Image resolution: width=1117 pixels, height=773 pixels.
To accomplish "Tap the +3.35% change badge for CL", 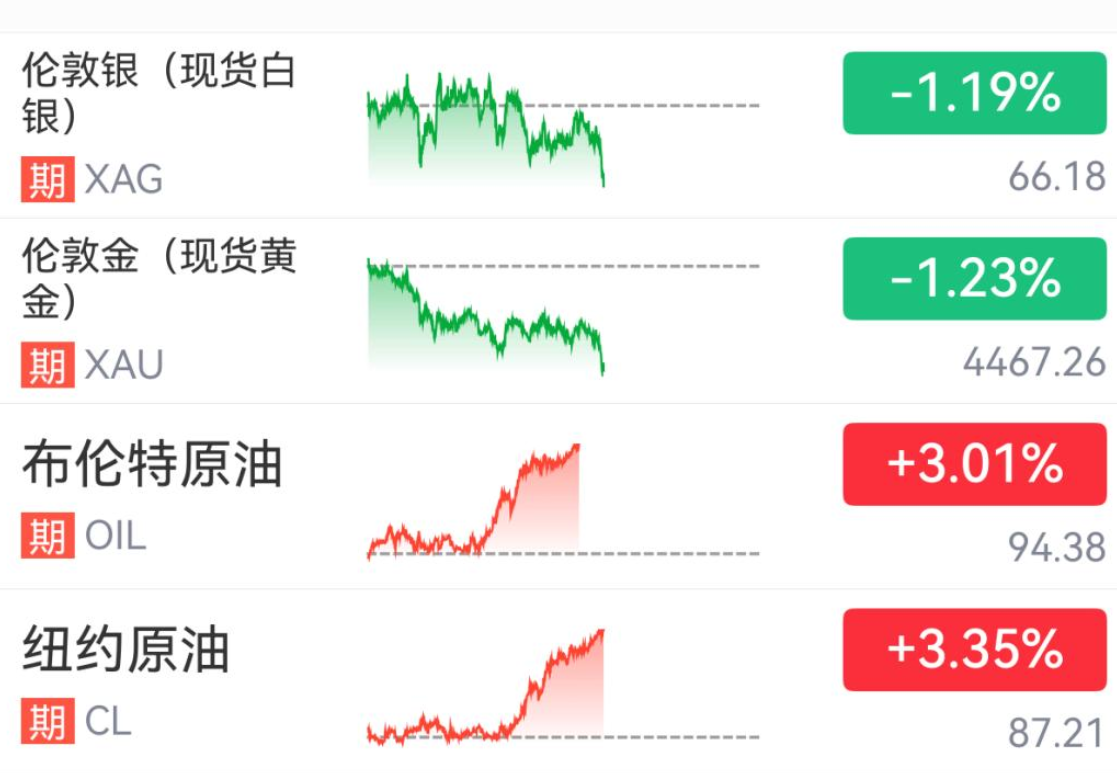I will pos(975,650).
